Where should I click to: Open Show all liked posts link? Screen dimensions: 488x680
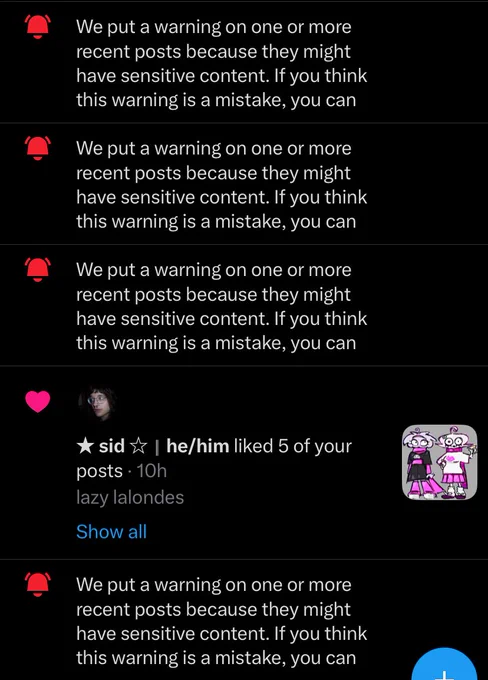[x=111, y=532]
